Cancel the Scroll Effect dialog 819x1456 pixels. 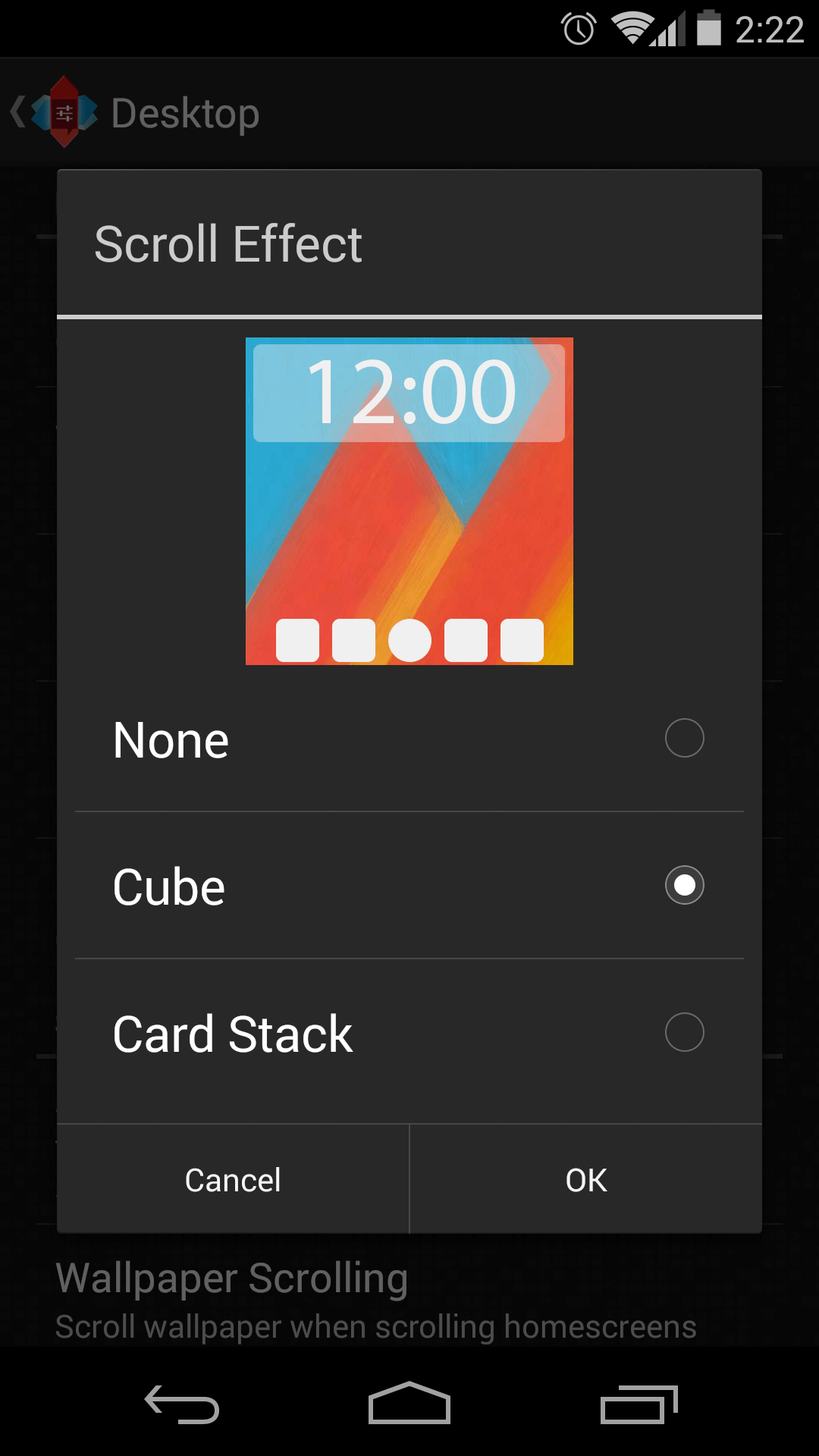233,1179
